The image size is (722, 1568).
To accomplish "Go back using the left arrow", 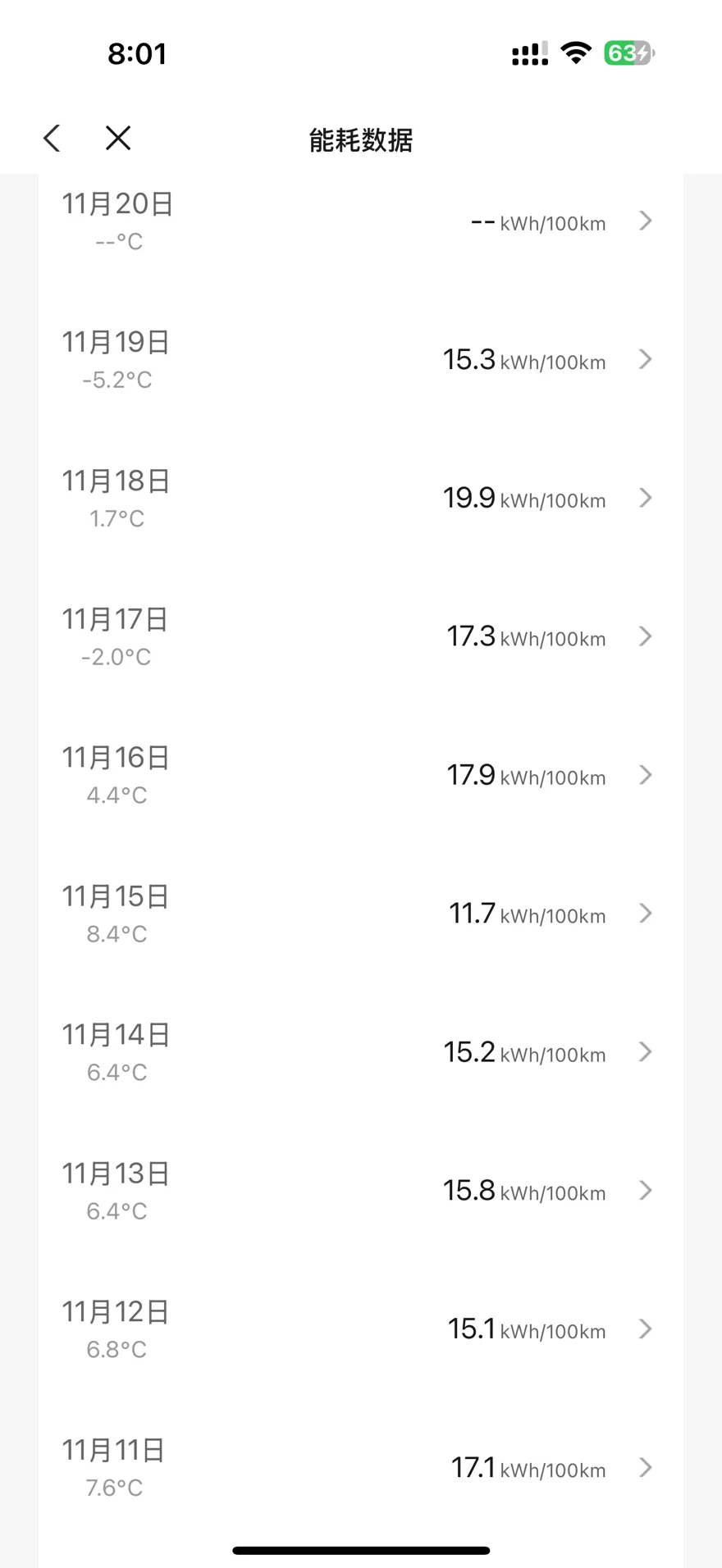I will [x=53, y=139].
